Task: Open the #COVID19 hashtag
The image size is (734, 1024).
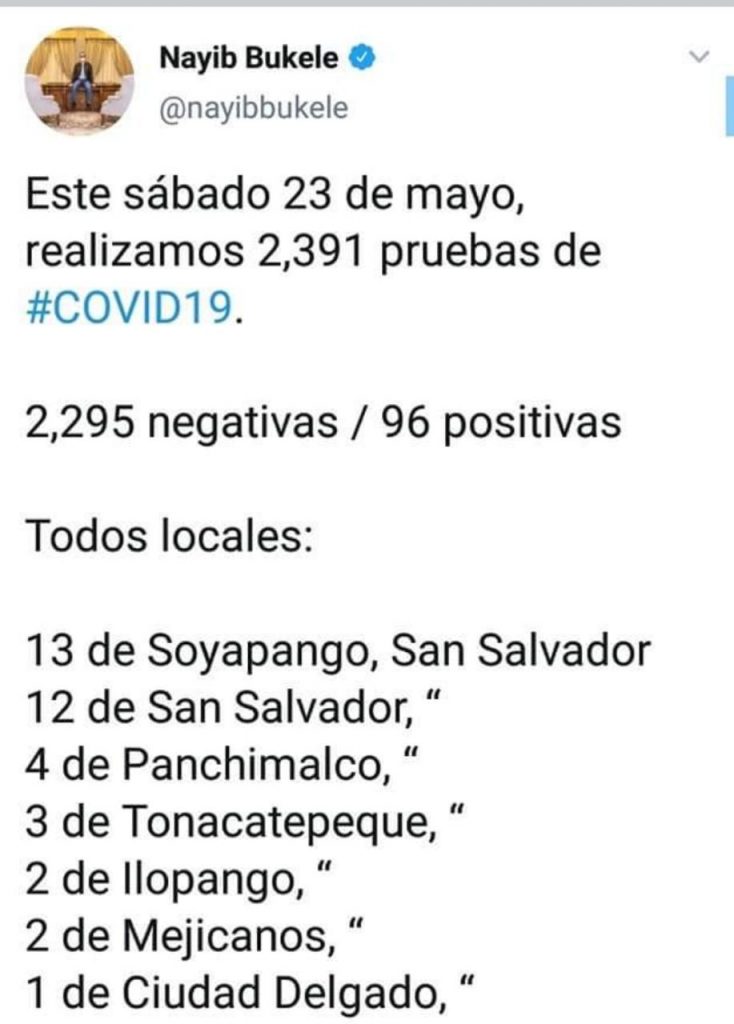Action: (132, 307)
